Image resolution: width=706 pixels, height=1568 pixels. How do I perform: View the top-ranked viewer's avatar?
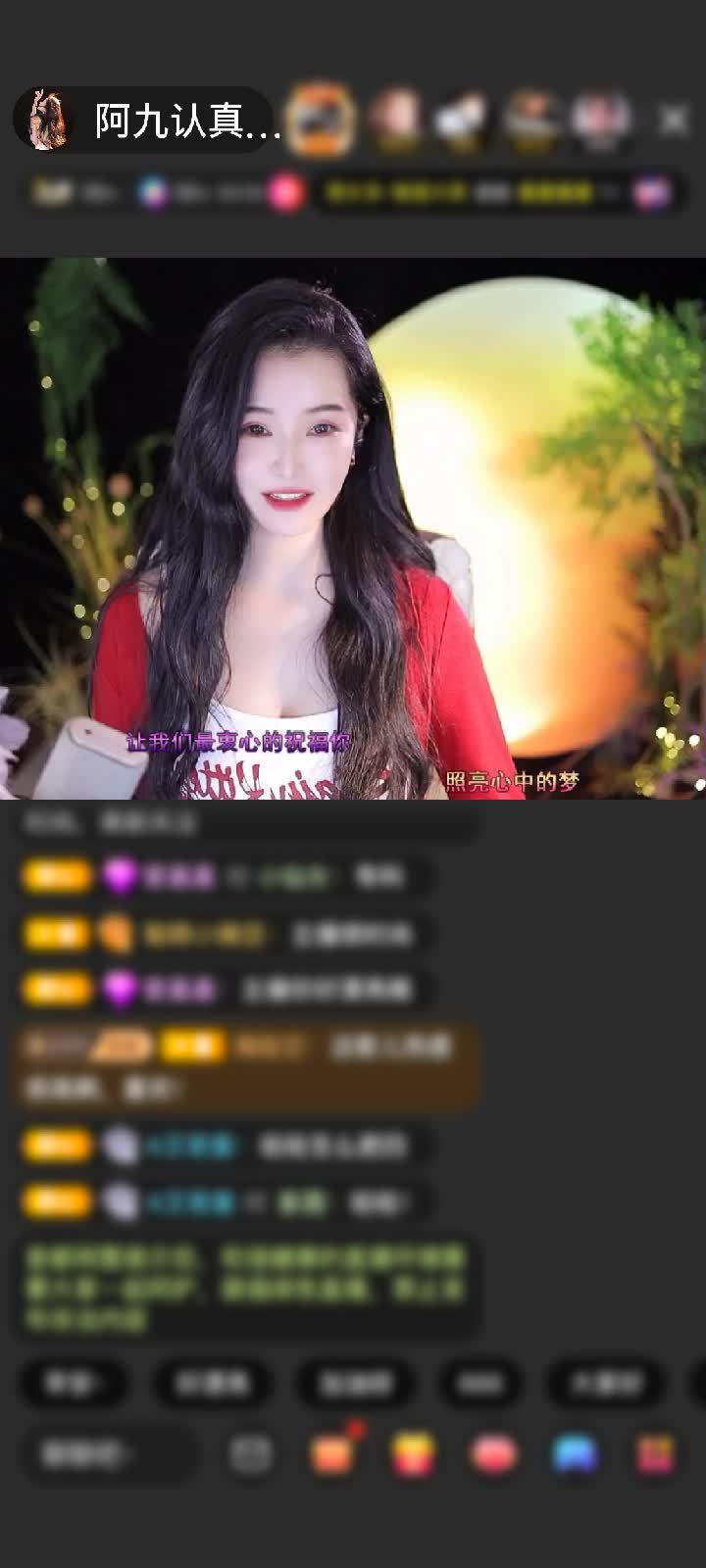(322, 120)
